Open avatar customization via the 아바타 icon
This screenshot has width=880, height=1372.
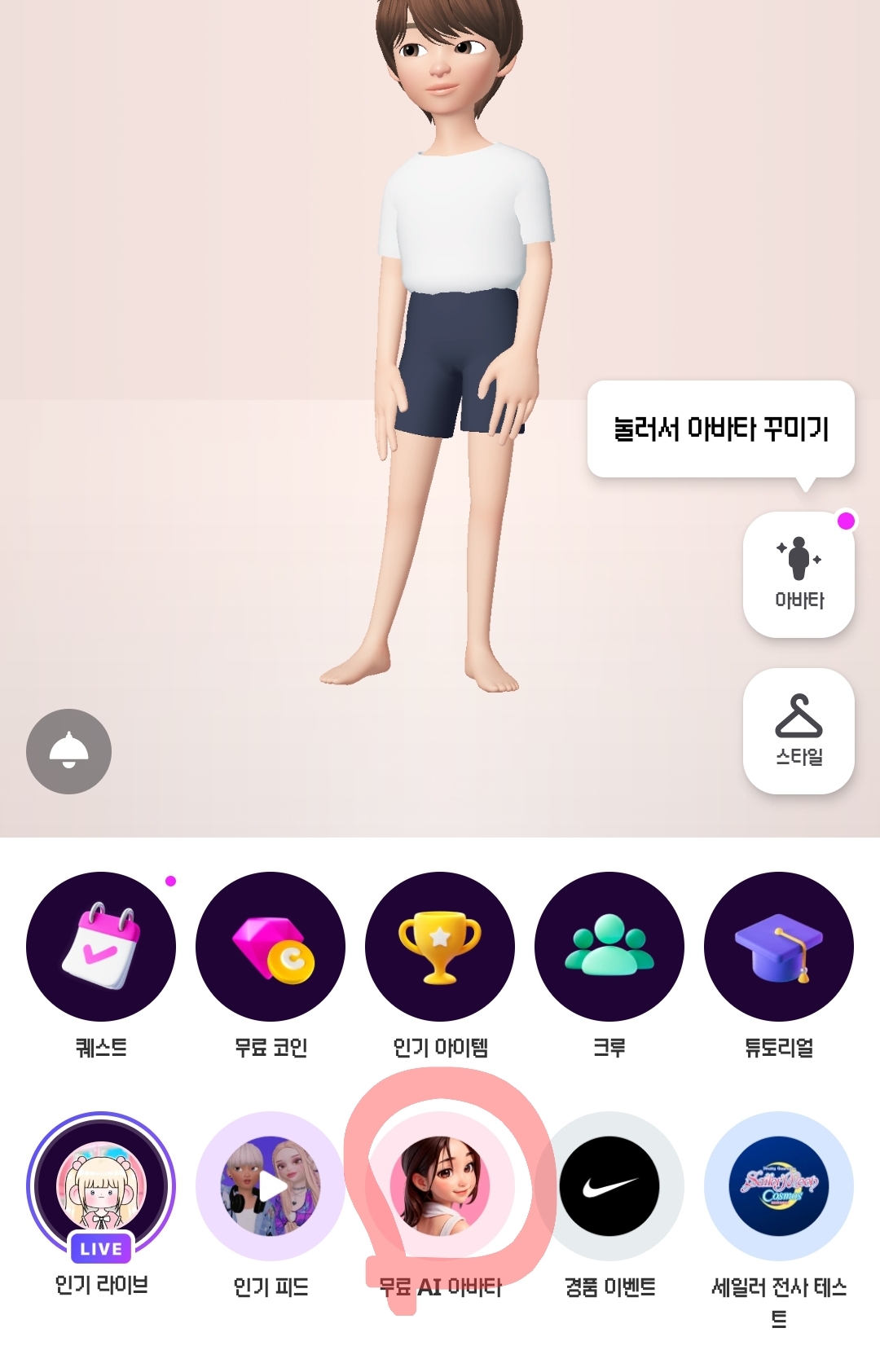pyautogui.click(x=799, y=570)
